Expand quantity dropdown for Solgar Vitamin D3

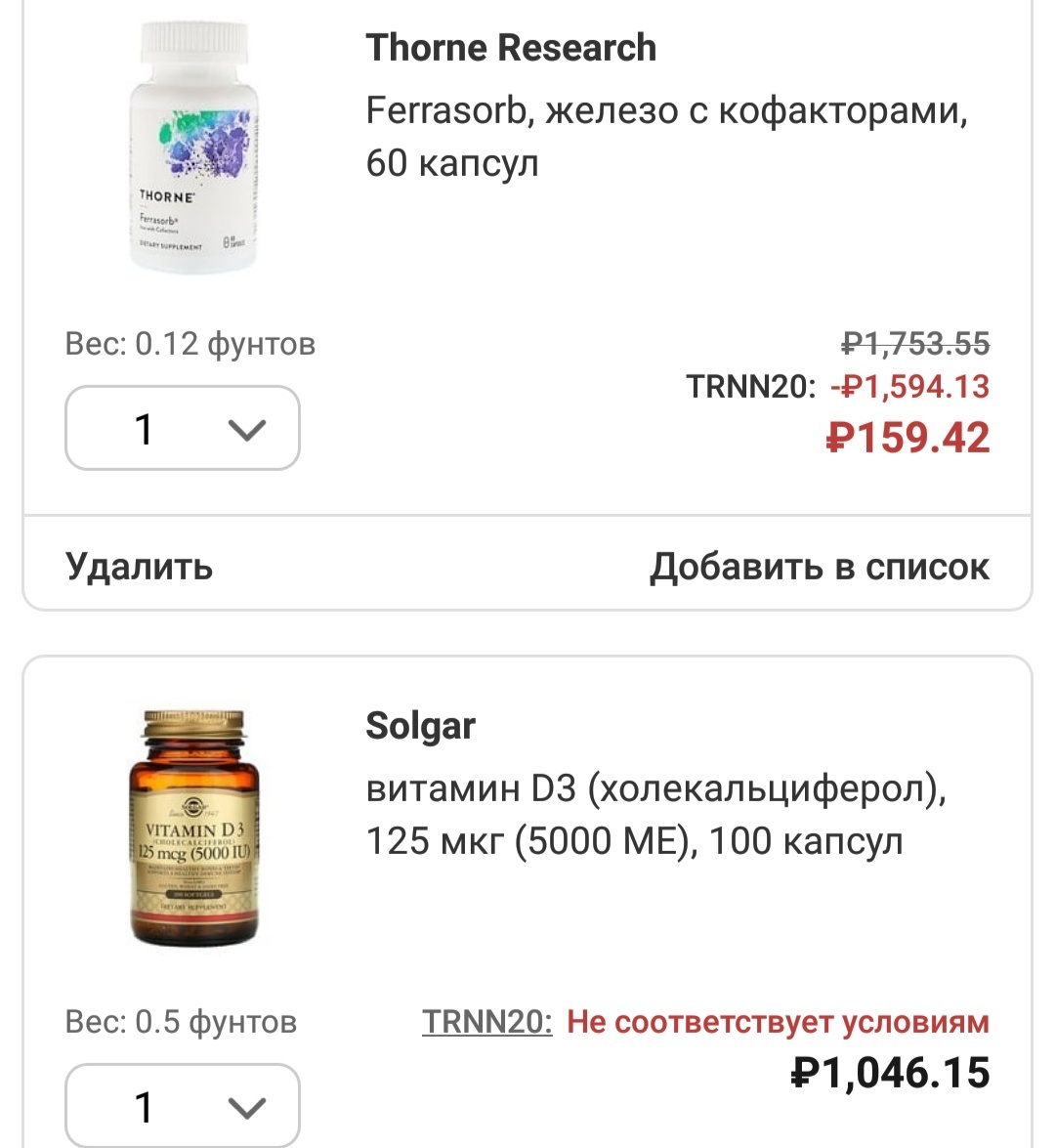coord(183,1106)
